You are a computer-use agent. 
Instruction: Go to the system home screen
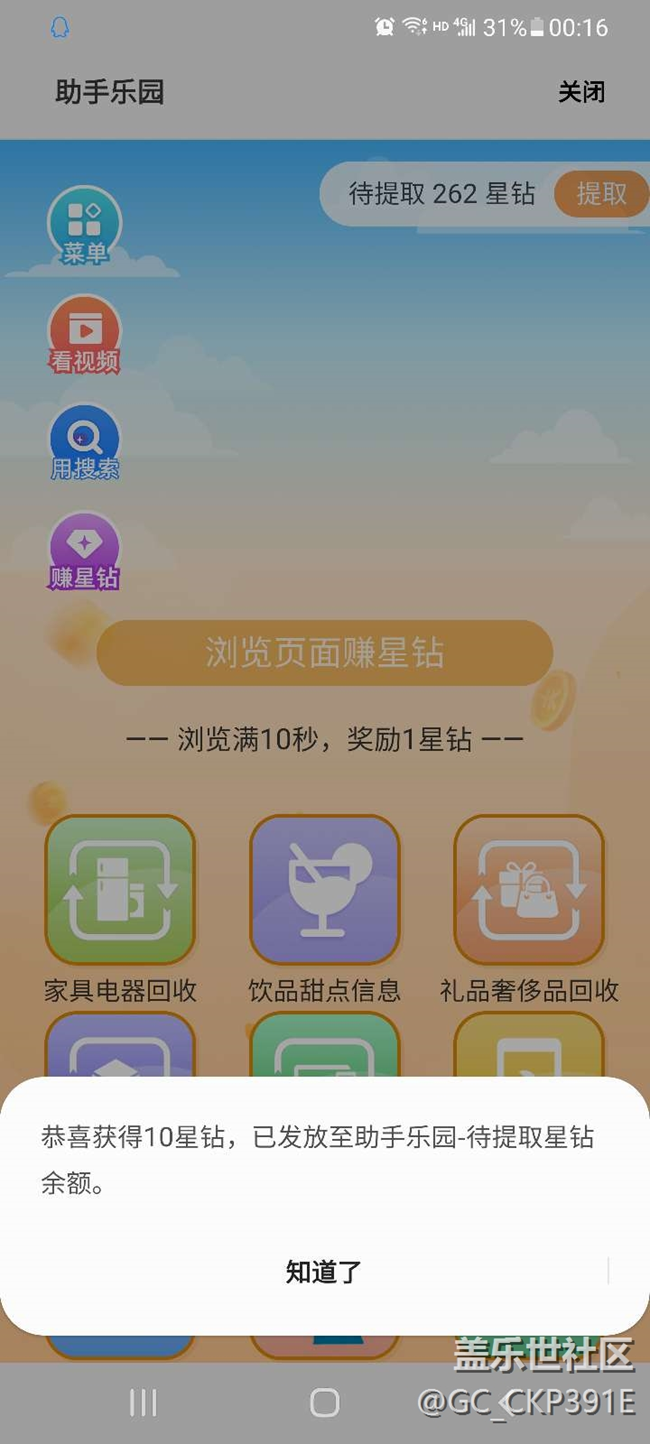point(324,1403)
